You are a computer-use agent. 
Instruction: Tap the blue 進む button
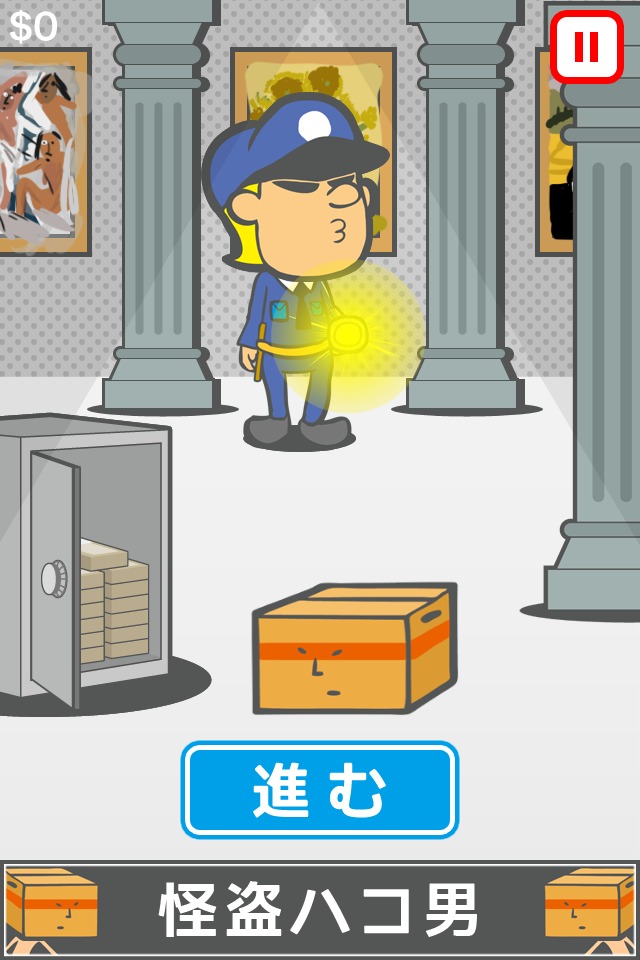[319, 790]
